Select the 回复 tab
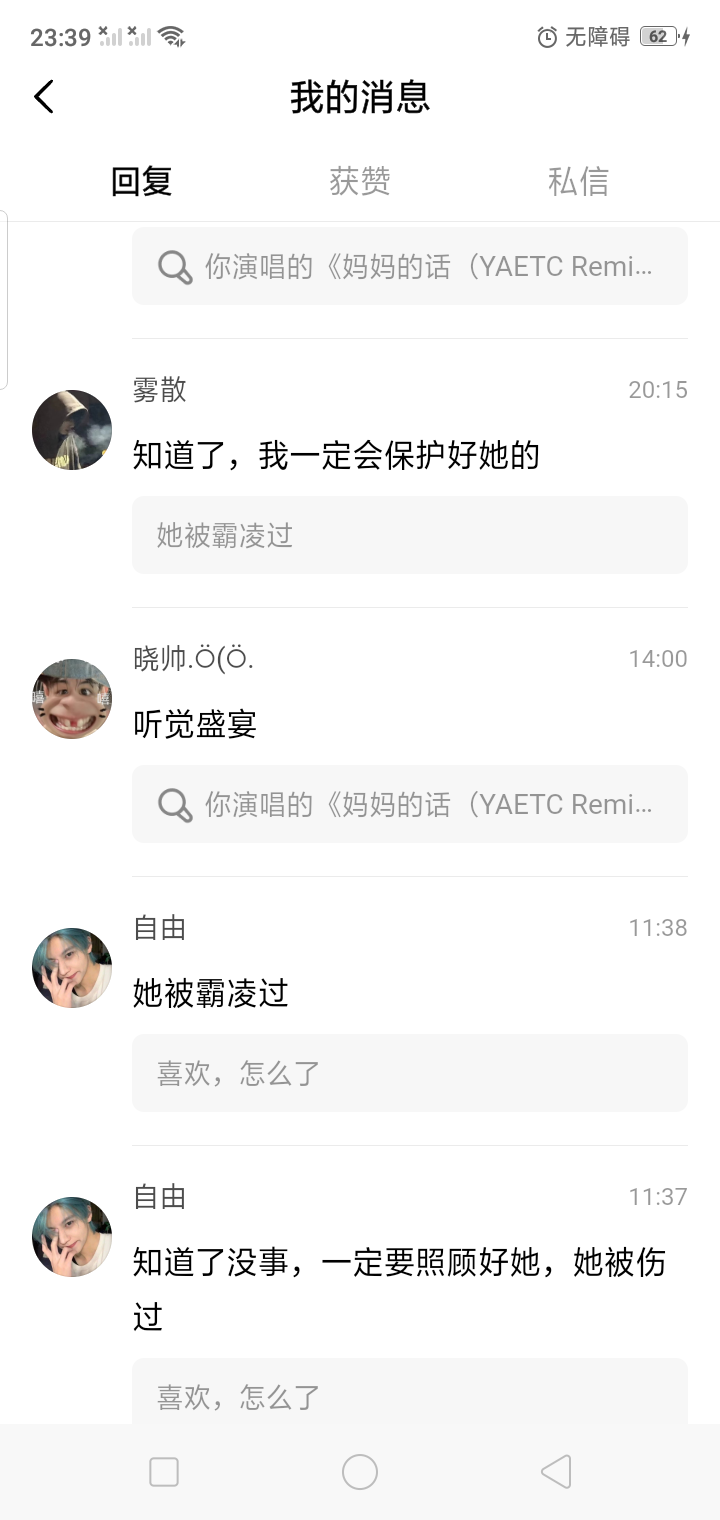Image resolution: width=720 pixels, height=1520 pixels. [x=141, y=181]
